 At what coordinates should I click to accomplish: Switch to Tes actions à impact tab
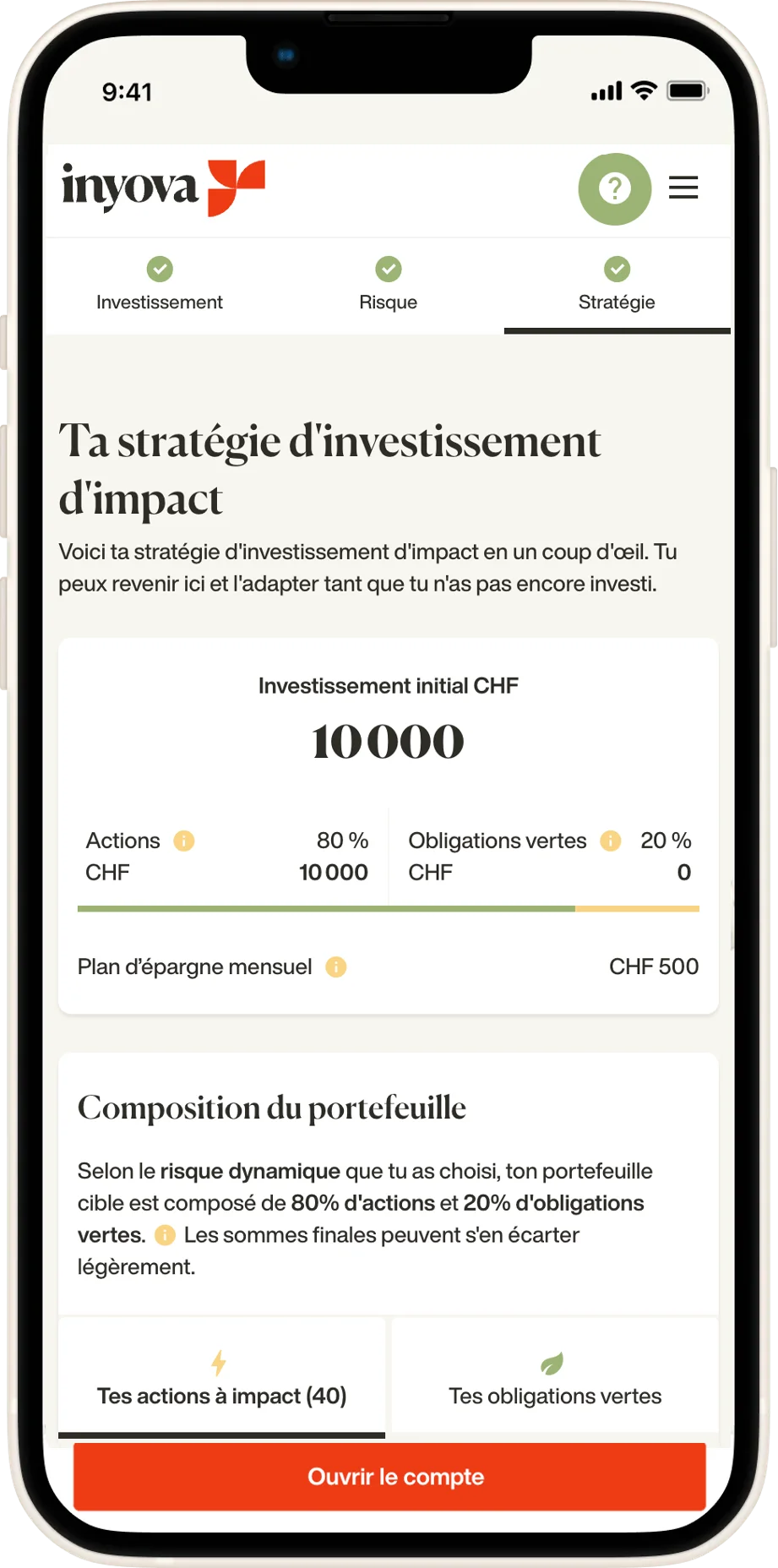(x=221, y=1380)
